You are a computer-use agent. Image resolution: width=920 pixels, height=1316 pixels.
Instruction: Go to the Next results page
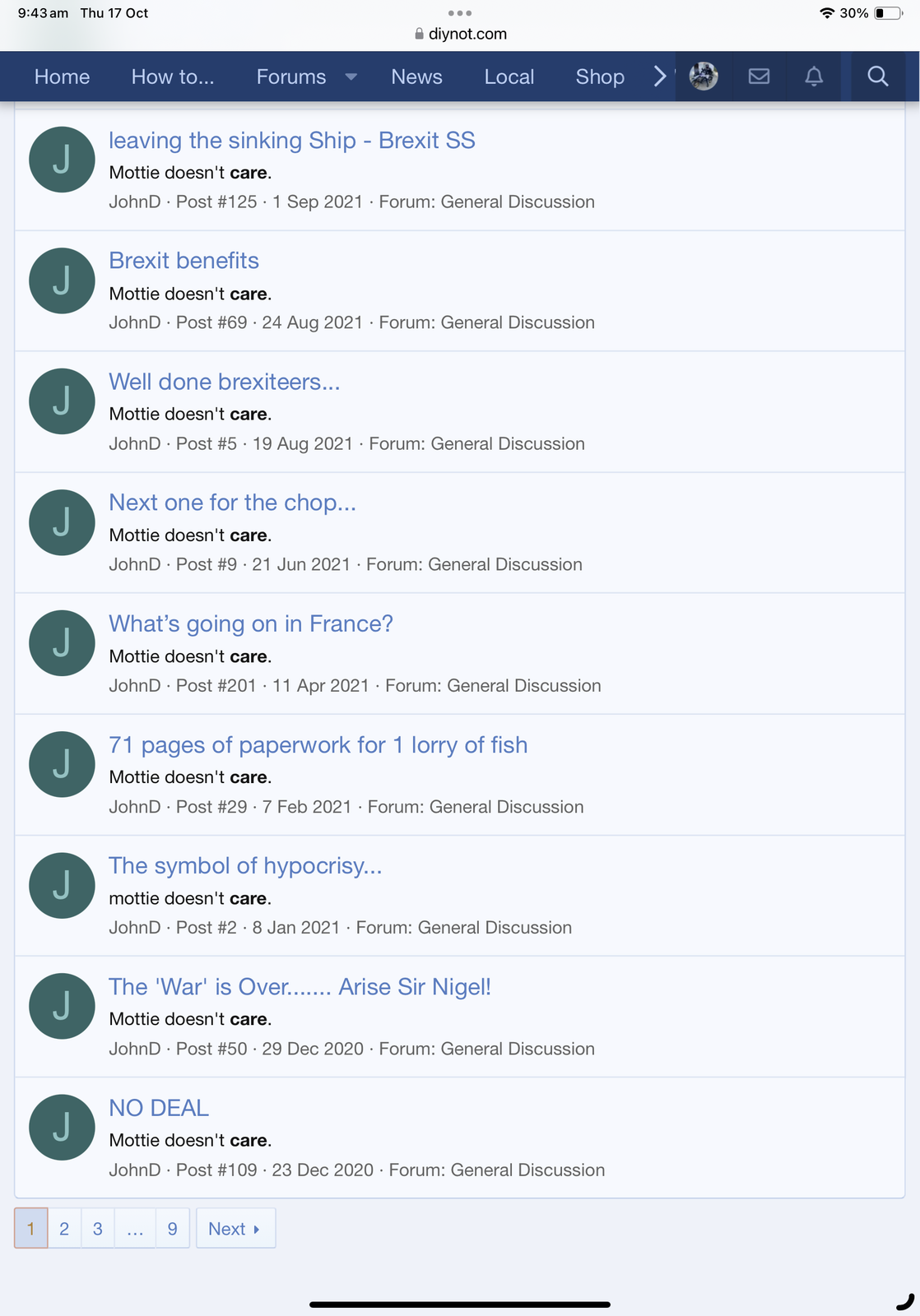(x=235, y=1228)
